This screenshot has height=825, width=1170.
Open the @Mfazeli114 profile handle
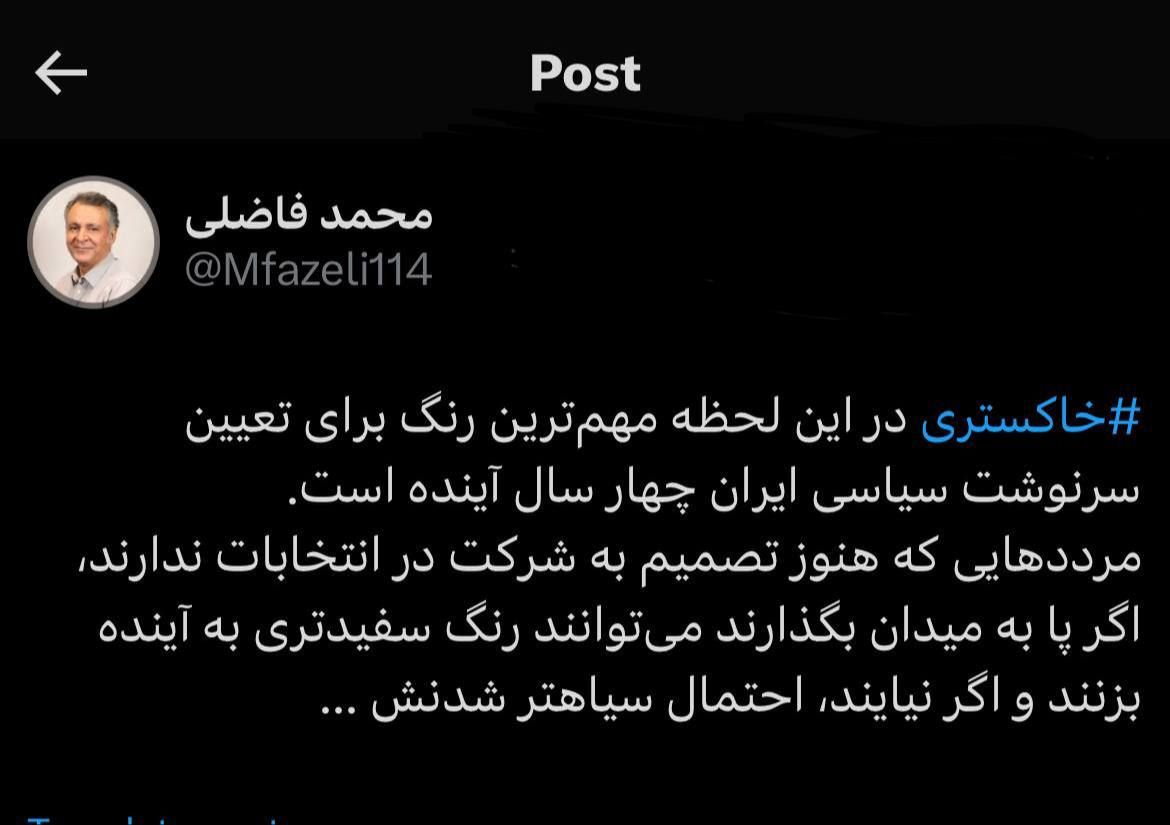(x=308, y=270)
